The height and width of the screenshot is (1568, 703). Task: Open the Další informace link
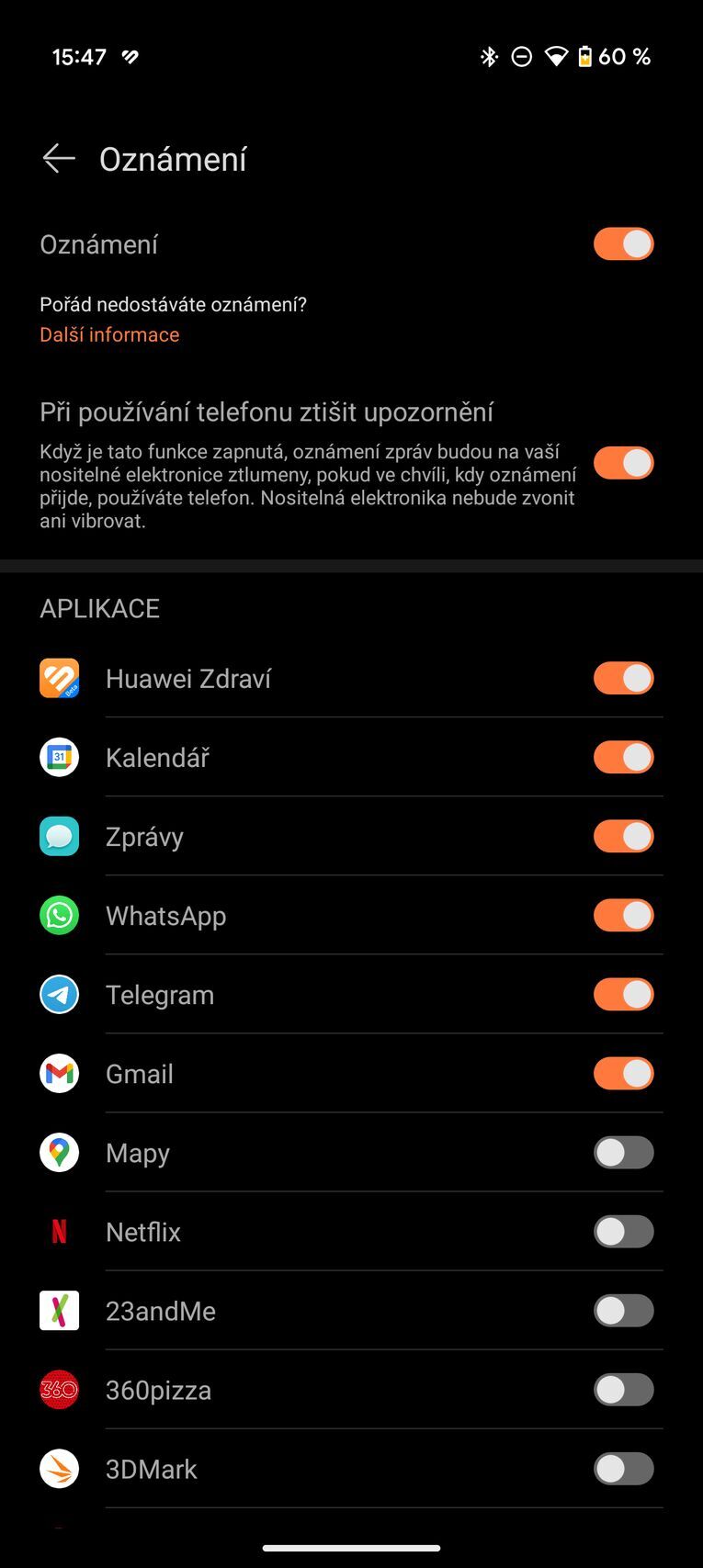pos(108,334)
